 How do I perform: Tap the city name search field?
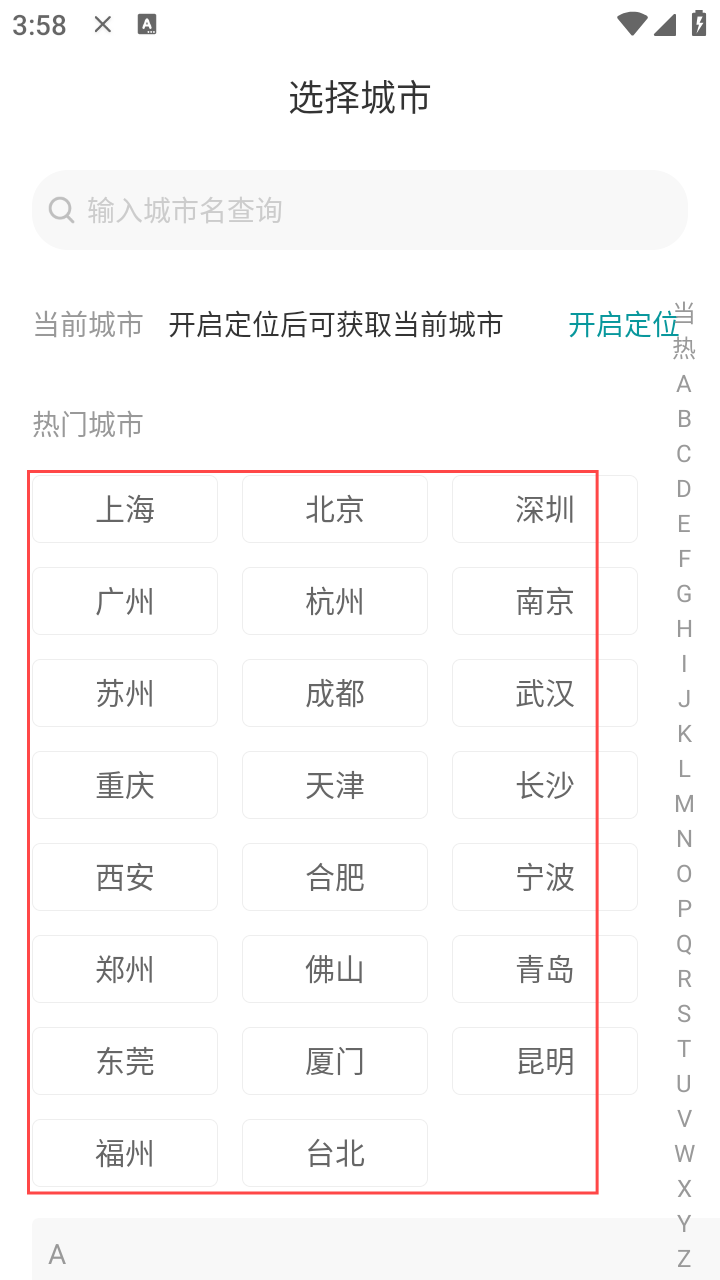(360, 210)
